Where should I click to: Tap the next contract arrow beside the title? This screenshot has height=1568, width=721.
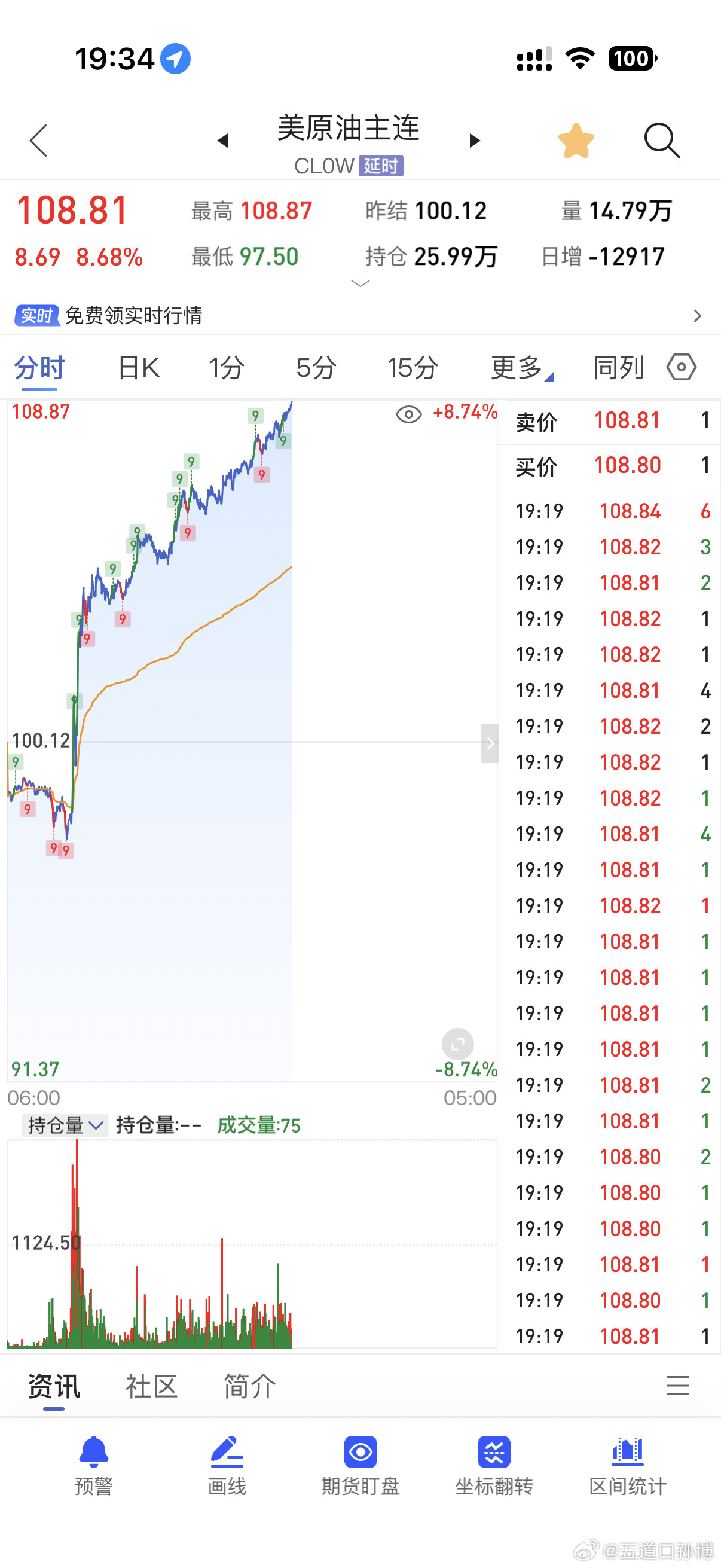click(x=474, y=140)
